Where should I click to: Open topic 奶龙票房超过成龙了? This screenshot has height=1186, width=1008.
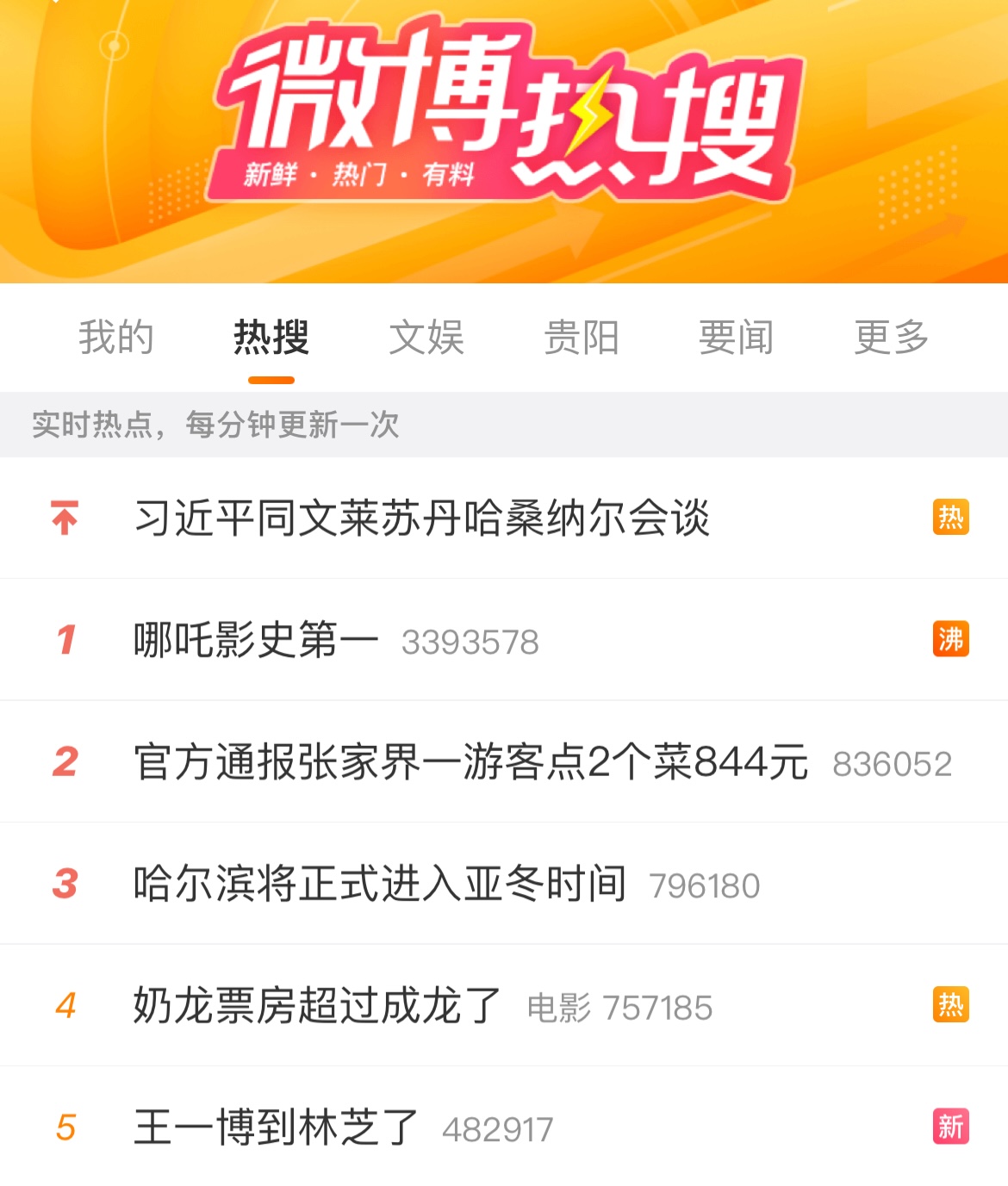point(317,1006)
